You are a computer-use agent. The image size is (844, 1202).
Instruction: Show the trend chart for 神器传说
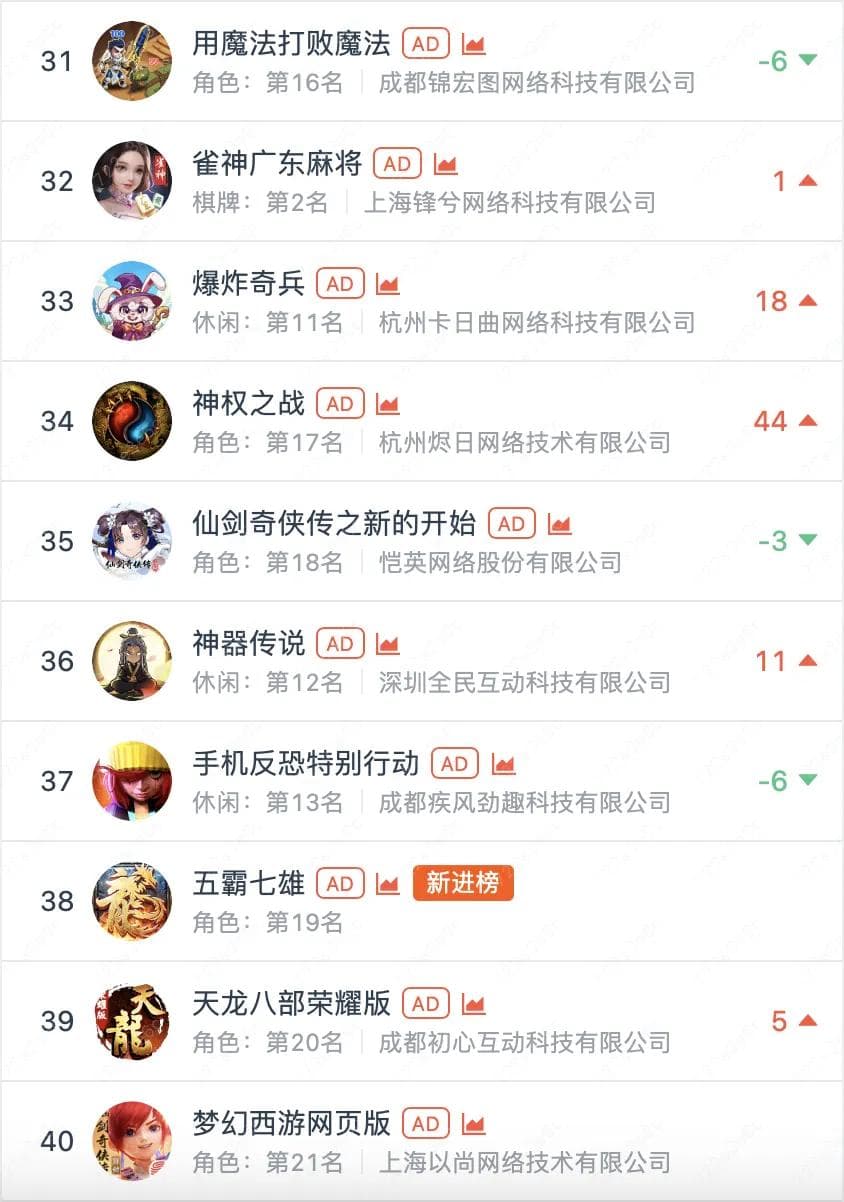tap(387, 644)
